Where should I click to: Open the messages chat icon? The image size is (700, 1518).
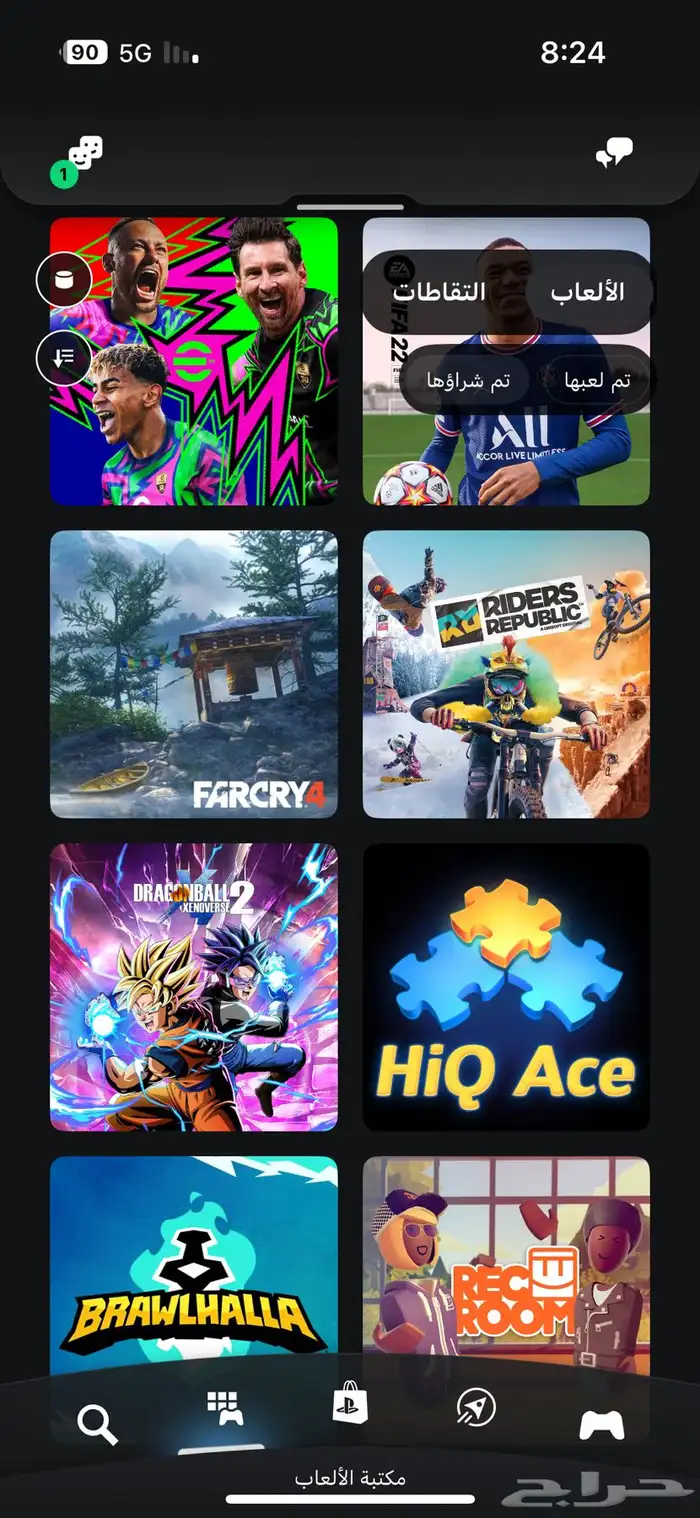pos(614,153)
